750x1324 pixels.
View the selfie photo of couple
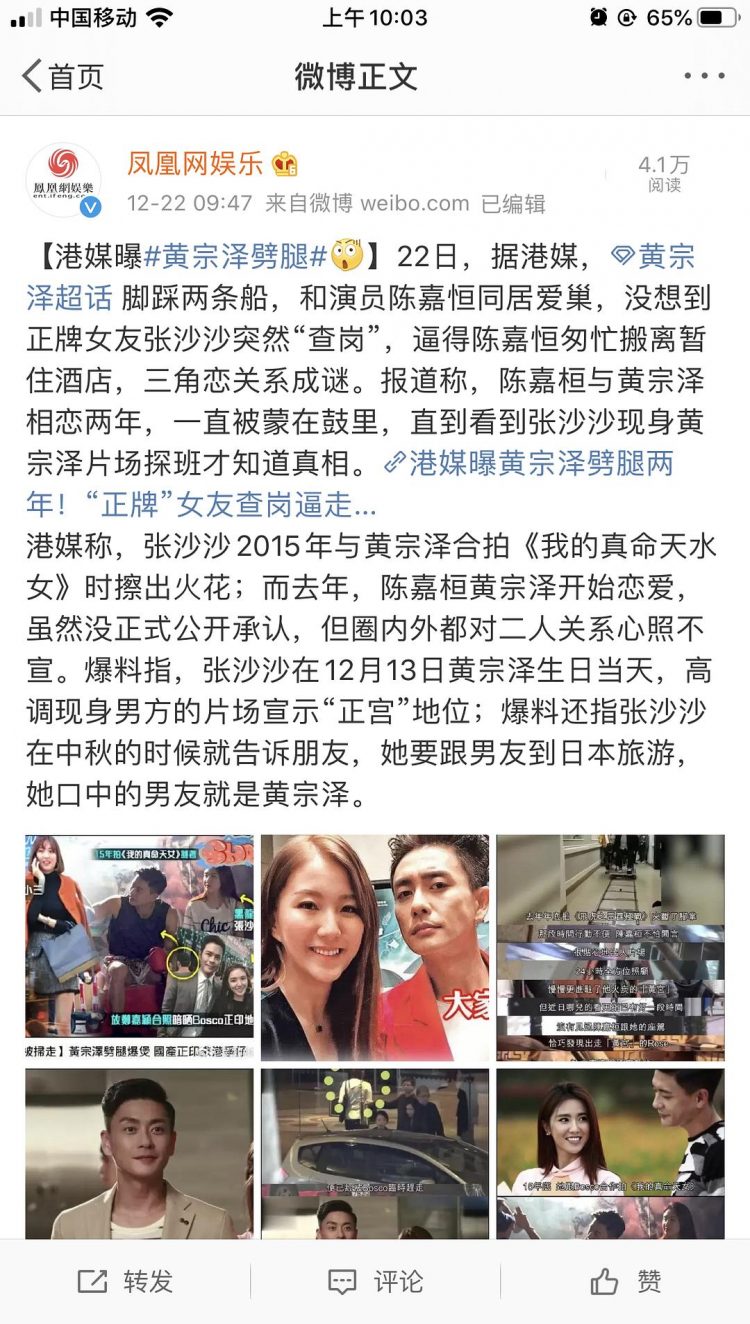[375, 948]
